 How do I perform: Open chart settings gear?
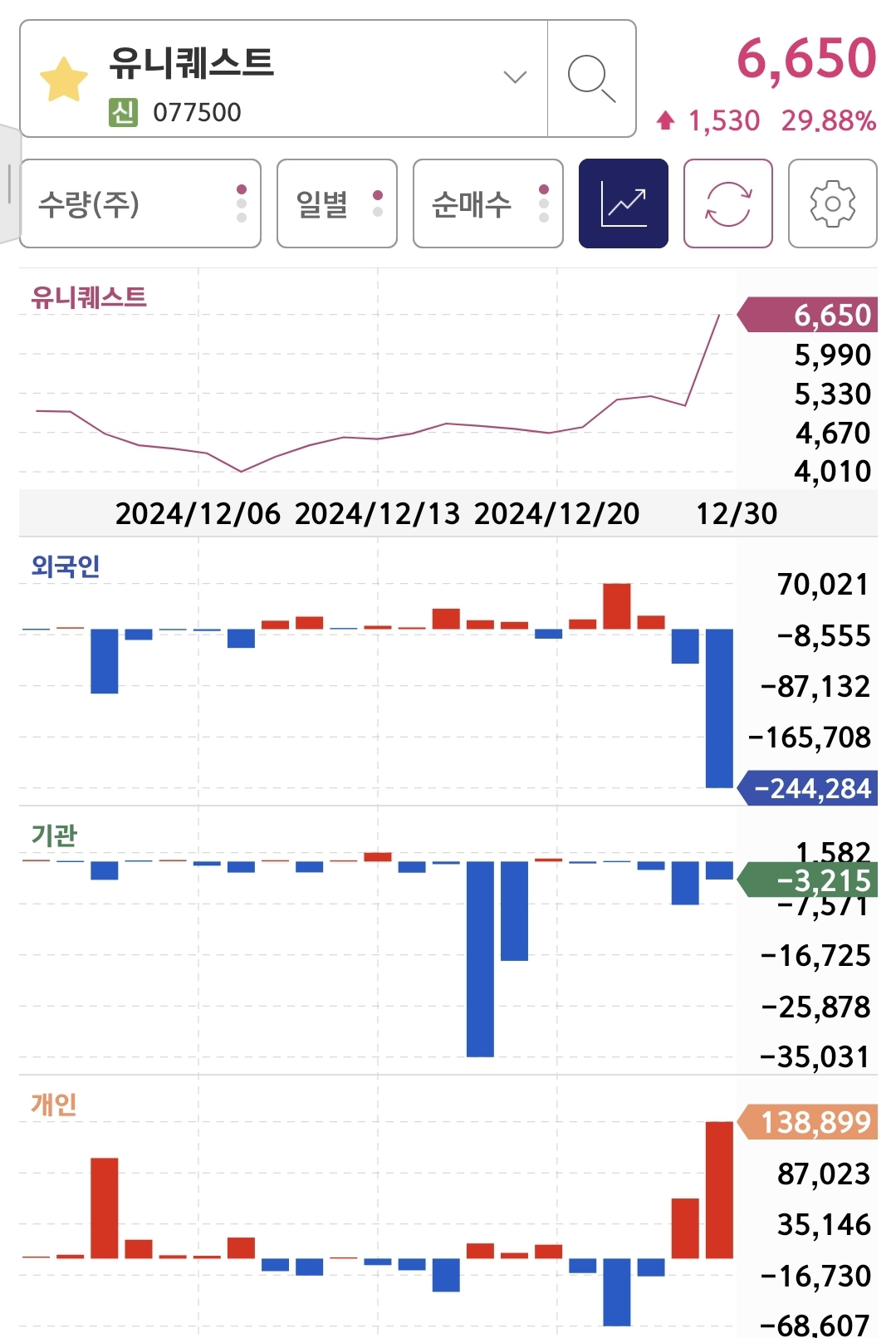tap(833, 203)
